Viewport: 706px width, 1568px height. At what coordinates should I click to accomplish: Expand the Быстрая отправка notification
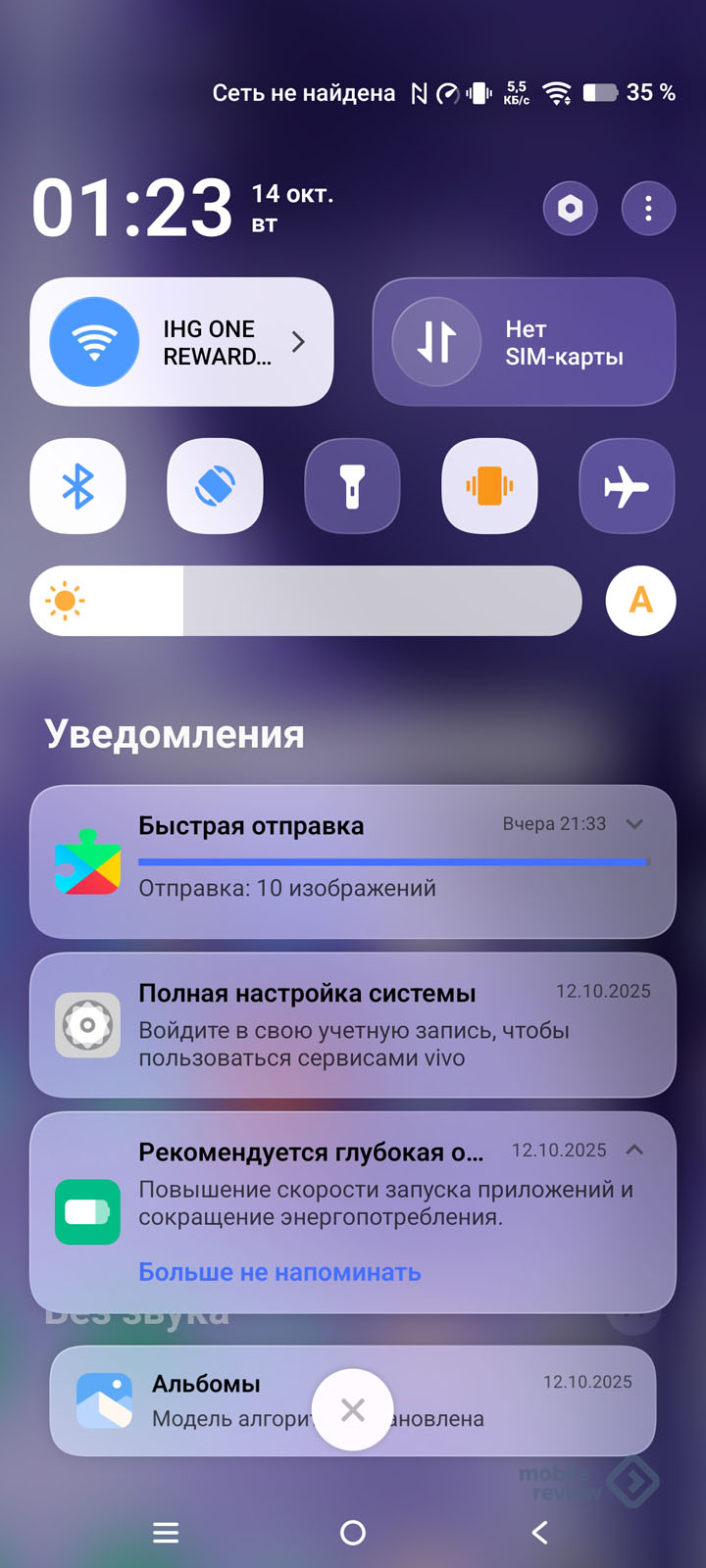(x=634, y=824)
